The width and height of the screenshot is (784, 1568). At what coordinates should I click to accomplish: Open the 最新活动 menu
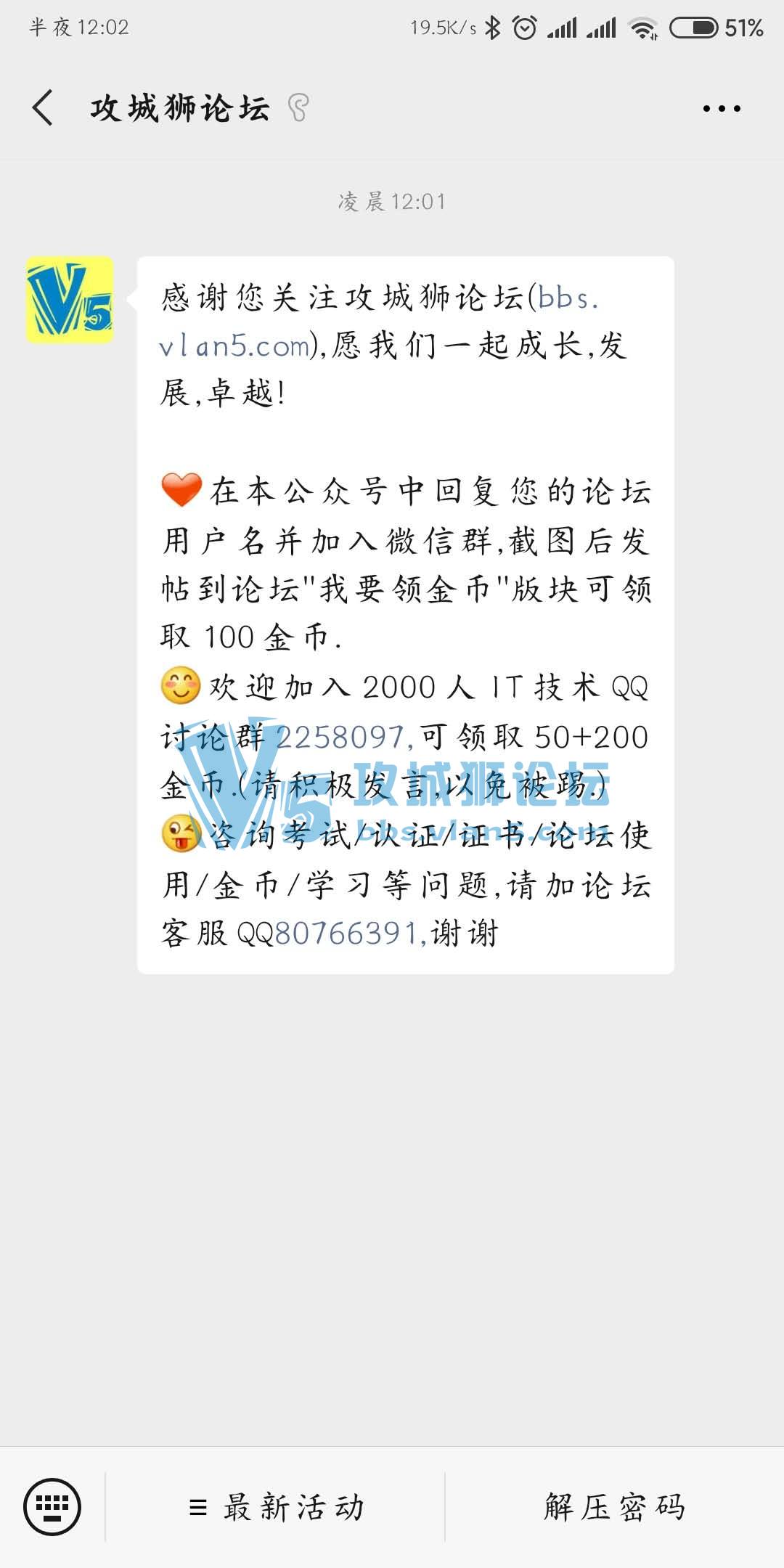coord(277,1508)
